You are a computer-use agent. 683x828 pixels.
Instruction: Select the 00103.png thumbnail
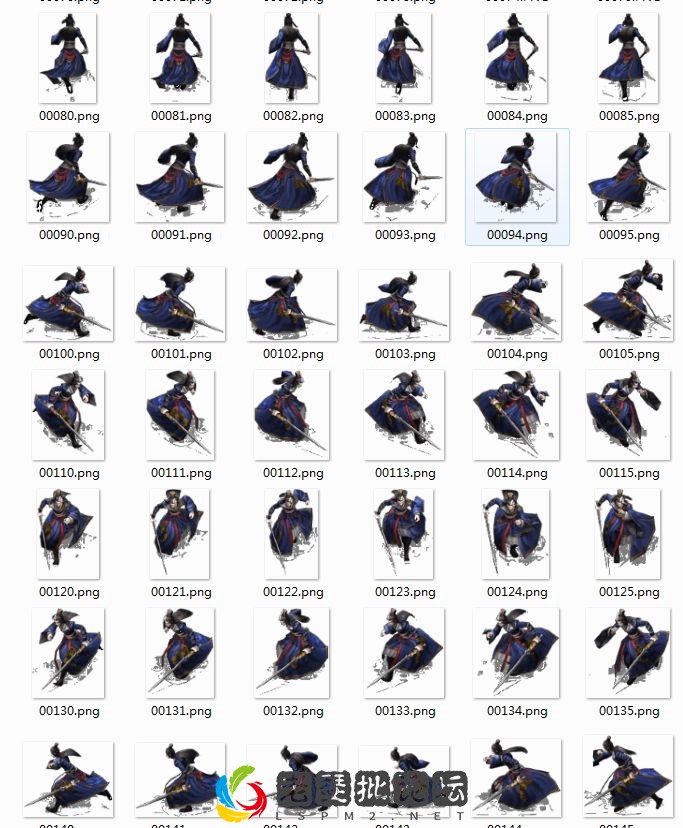click(x=404, y=304)
